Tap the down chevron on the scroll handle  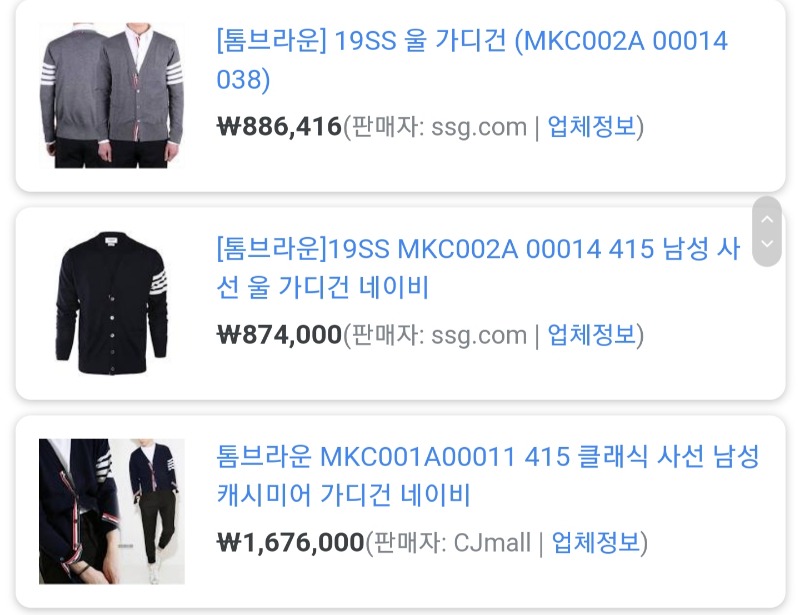(x=767, y=244)
